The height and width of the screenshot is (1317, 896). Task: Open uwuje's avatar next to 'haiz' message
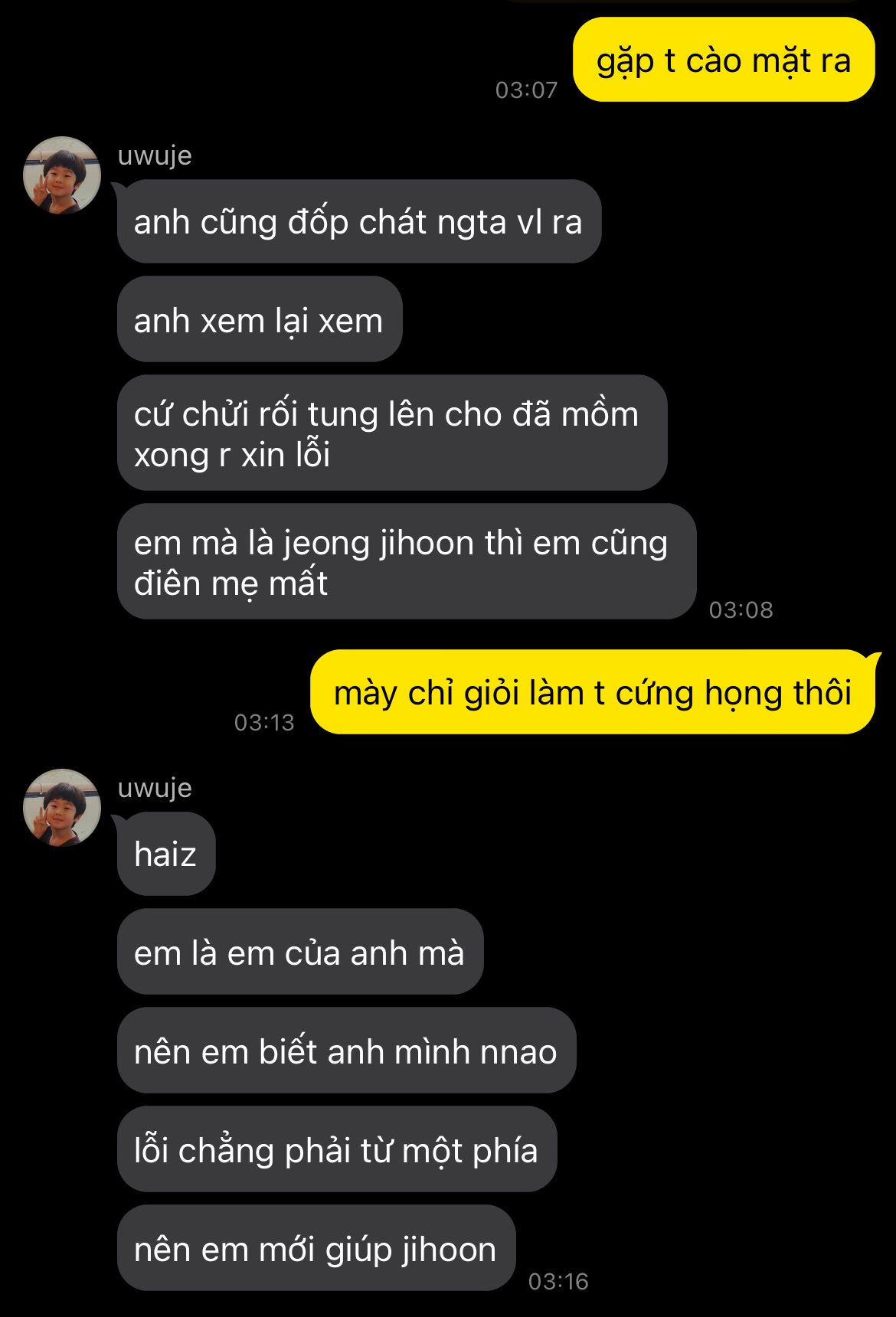(x=62, y=808)
